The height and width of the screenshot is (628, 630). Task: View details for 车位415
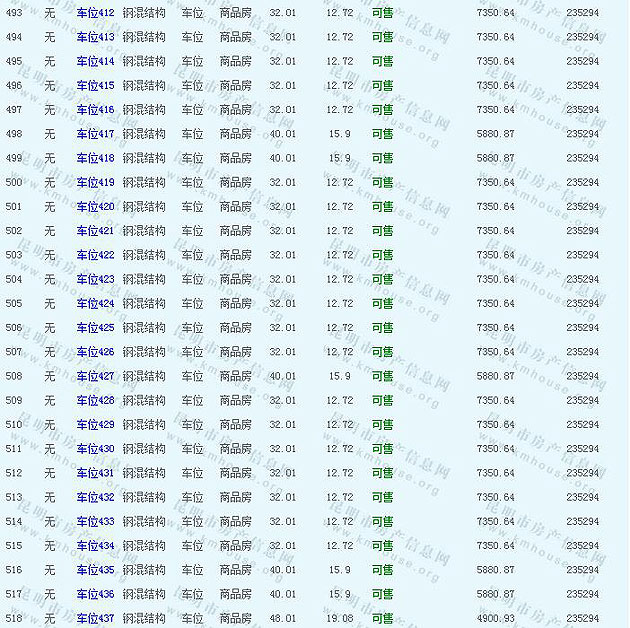(x=95, y=86)
